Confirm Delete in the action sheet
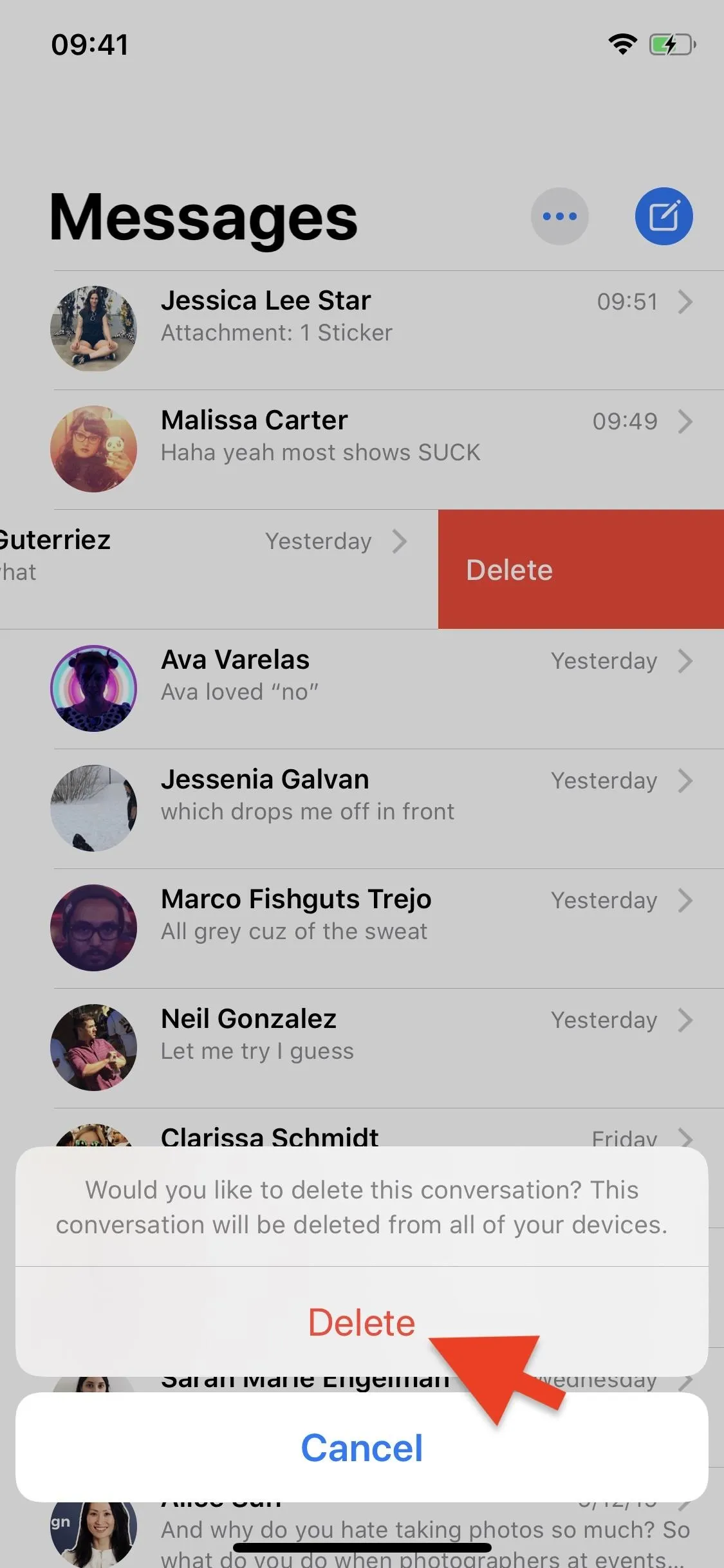The width and height of the screenshot is (724, 1568). point(362,1322)
